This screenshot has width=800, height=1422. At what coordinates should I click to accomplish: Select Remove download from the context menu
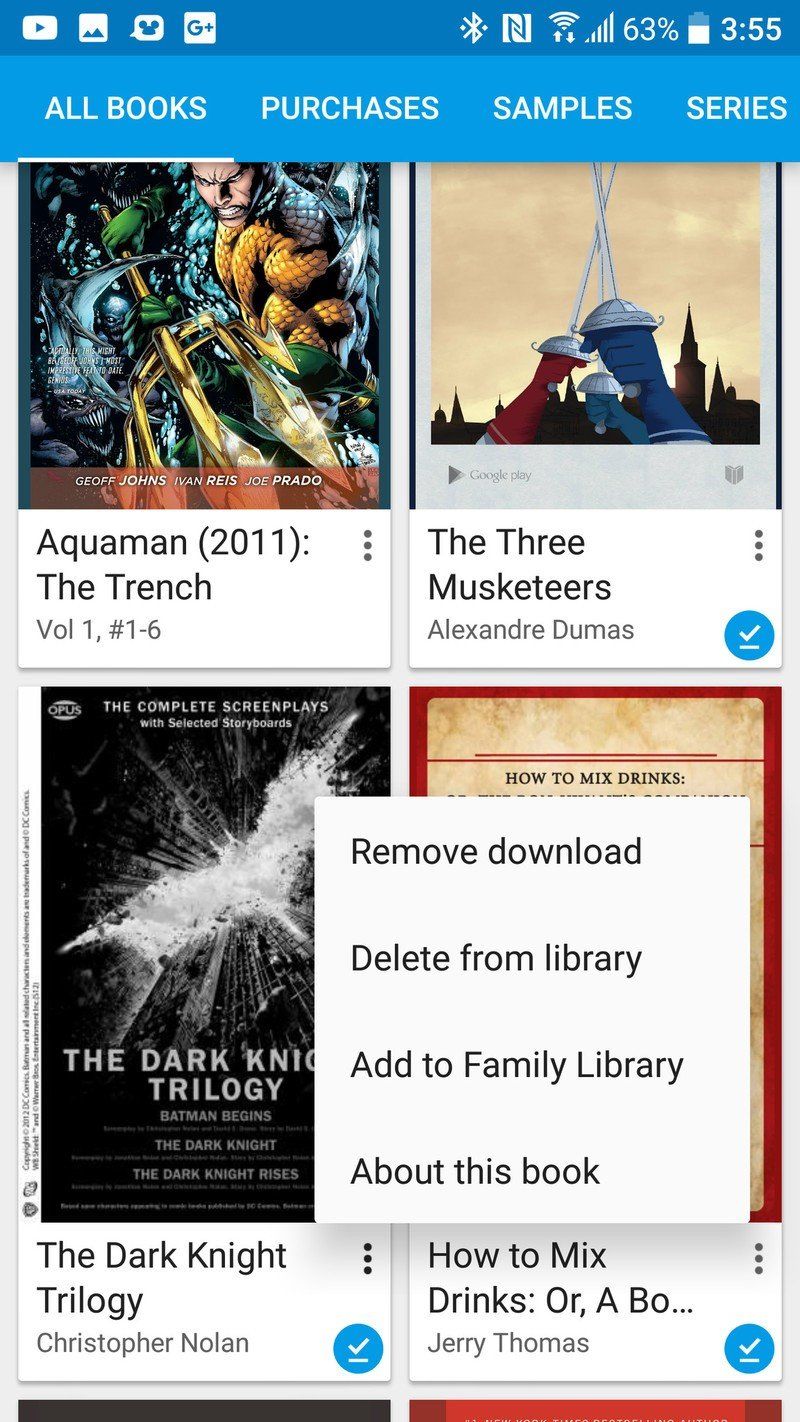click(495, 851)
